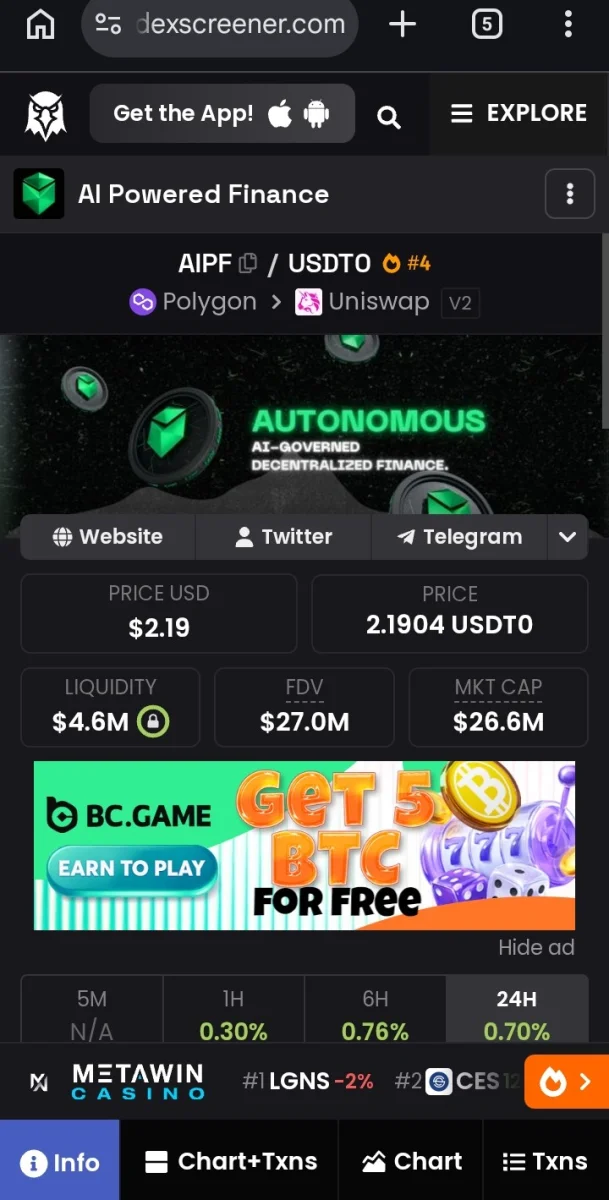Open the browser overflow menu

569,24
